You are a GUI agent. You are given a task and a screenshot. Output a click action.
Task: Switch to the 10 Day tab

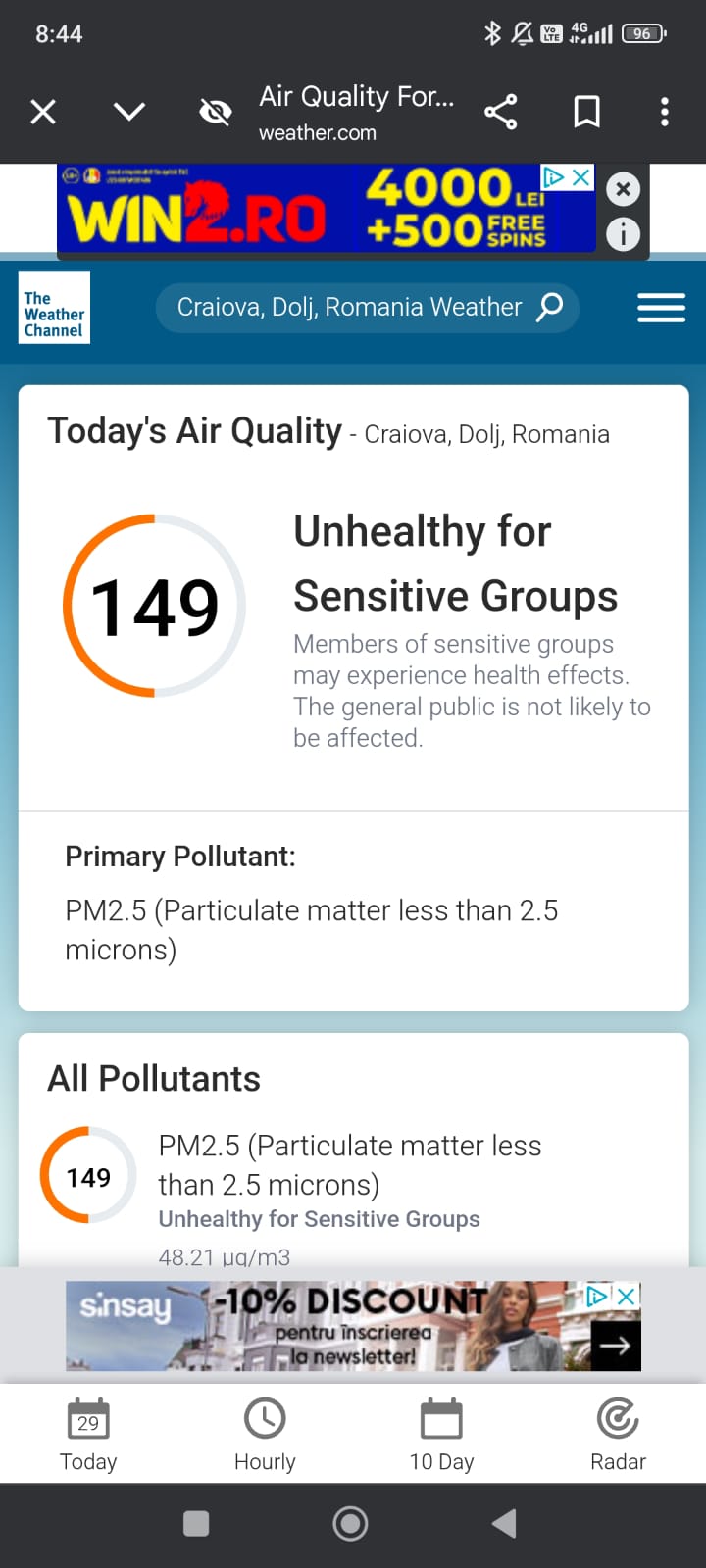[441, 1435]
